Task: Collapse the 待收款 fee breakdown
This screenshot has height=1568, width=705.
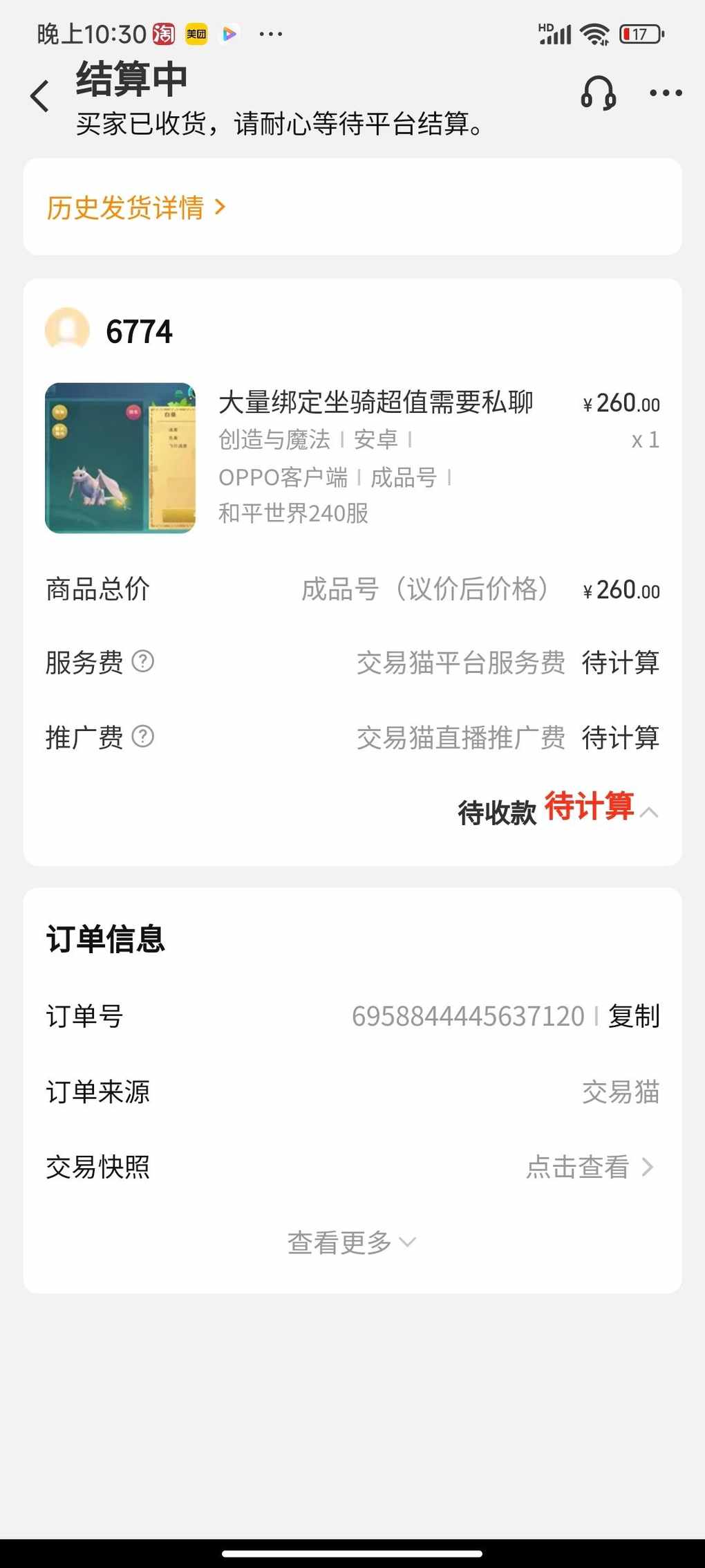Action: pos(649,812)
